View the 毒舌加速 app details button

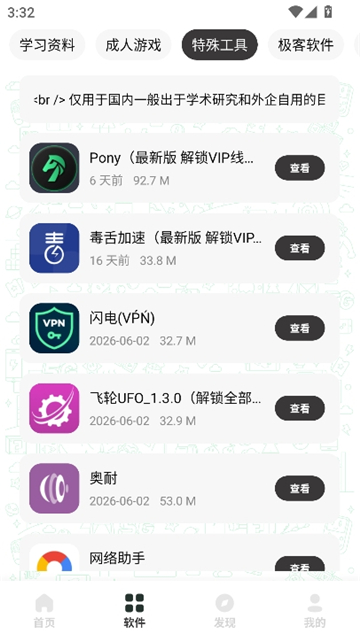point(300,248)
